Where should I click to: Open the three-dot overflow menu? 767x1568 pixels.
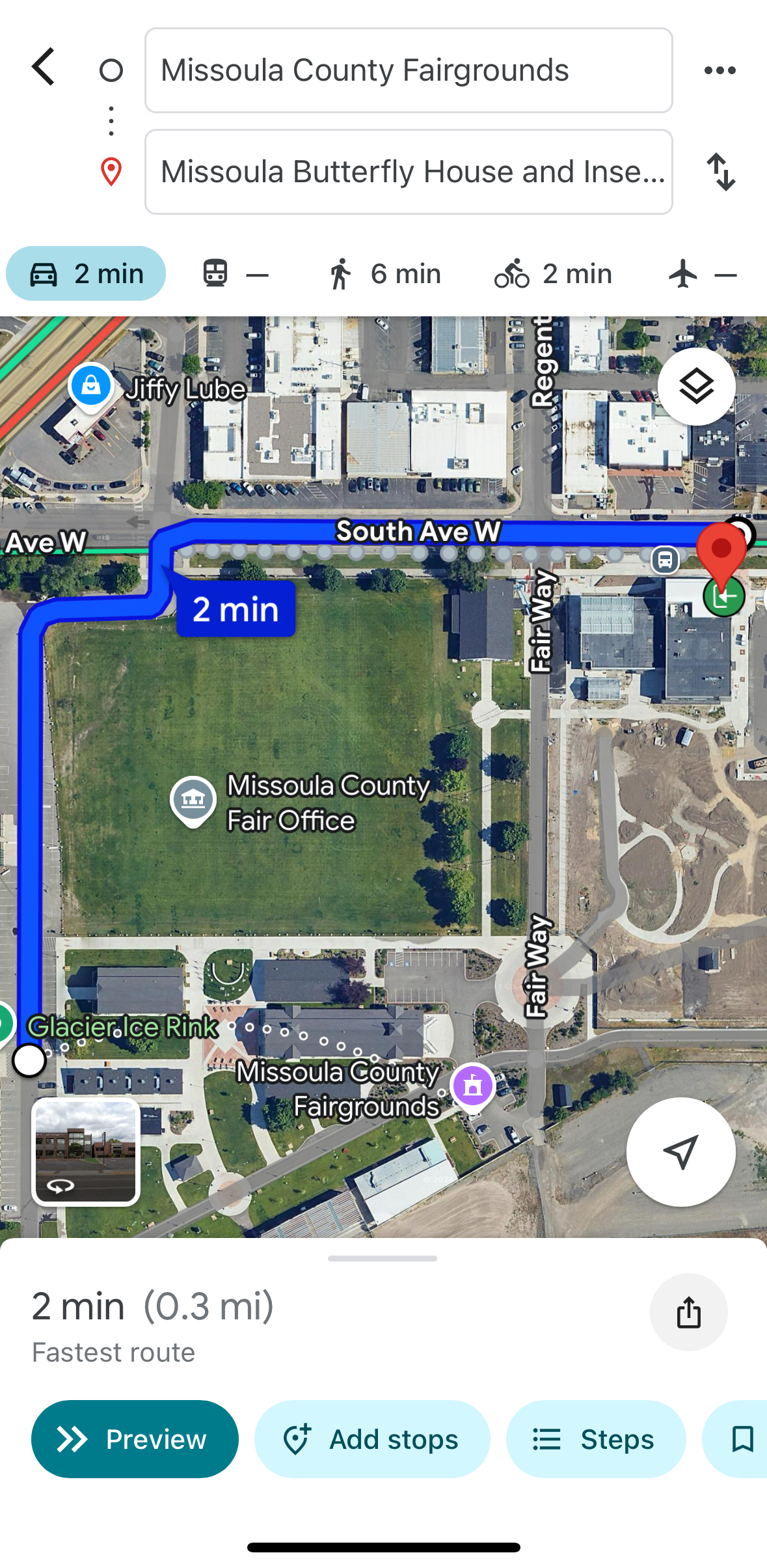click(x=720, y=70)
